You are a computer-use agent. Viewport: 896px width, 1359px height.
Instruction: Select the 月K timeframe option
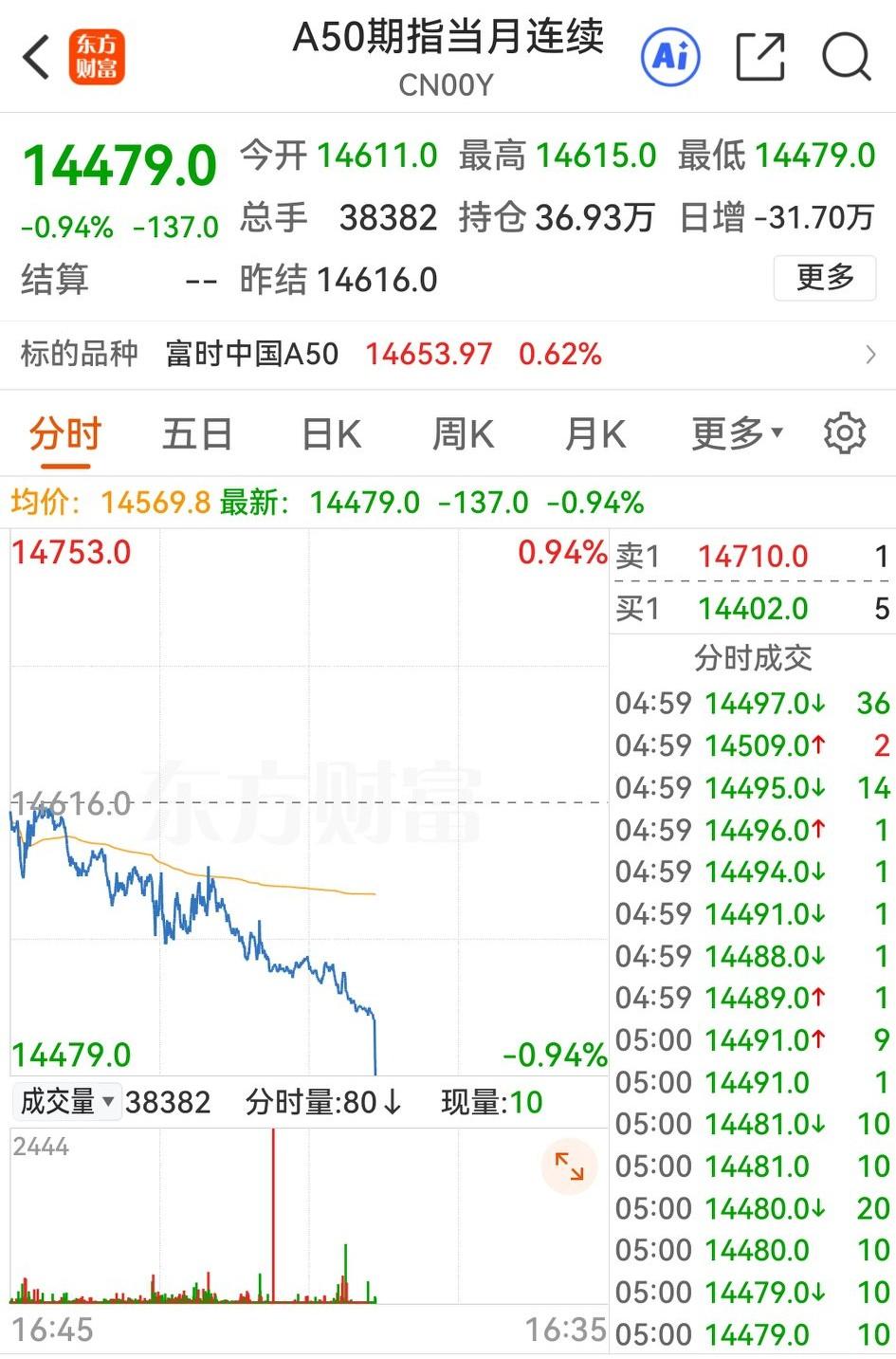(594, 432)
